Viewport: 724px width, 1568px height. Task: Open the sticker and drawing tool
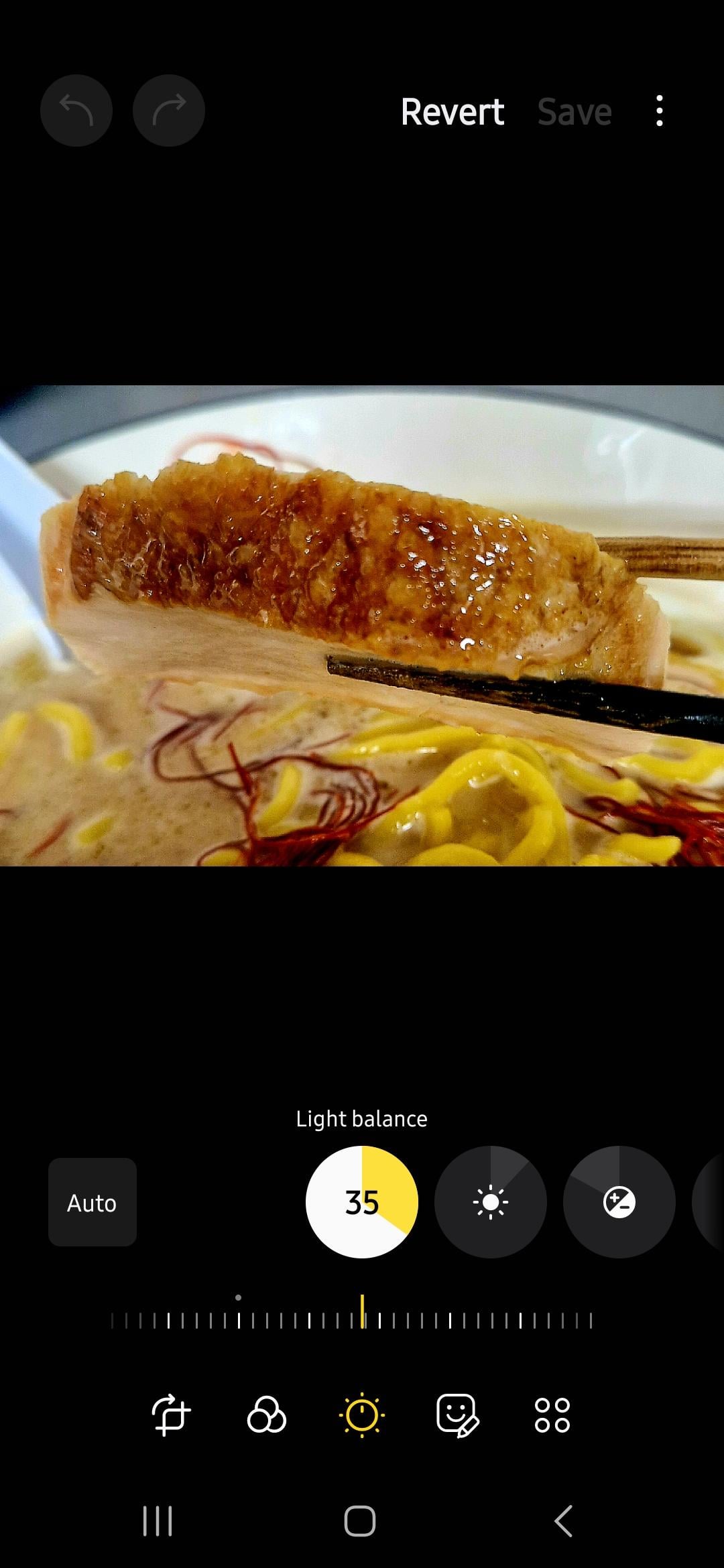pos(457,1415)
